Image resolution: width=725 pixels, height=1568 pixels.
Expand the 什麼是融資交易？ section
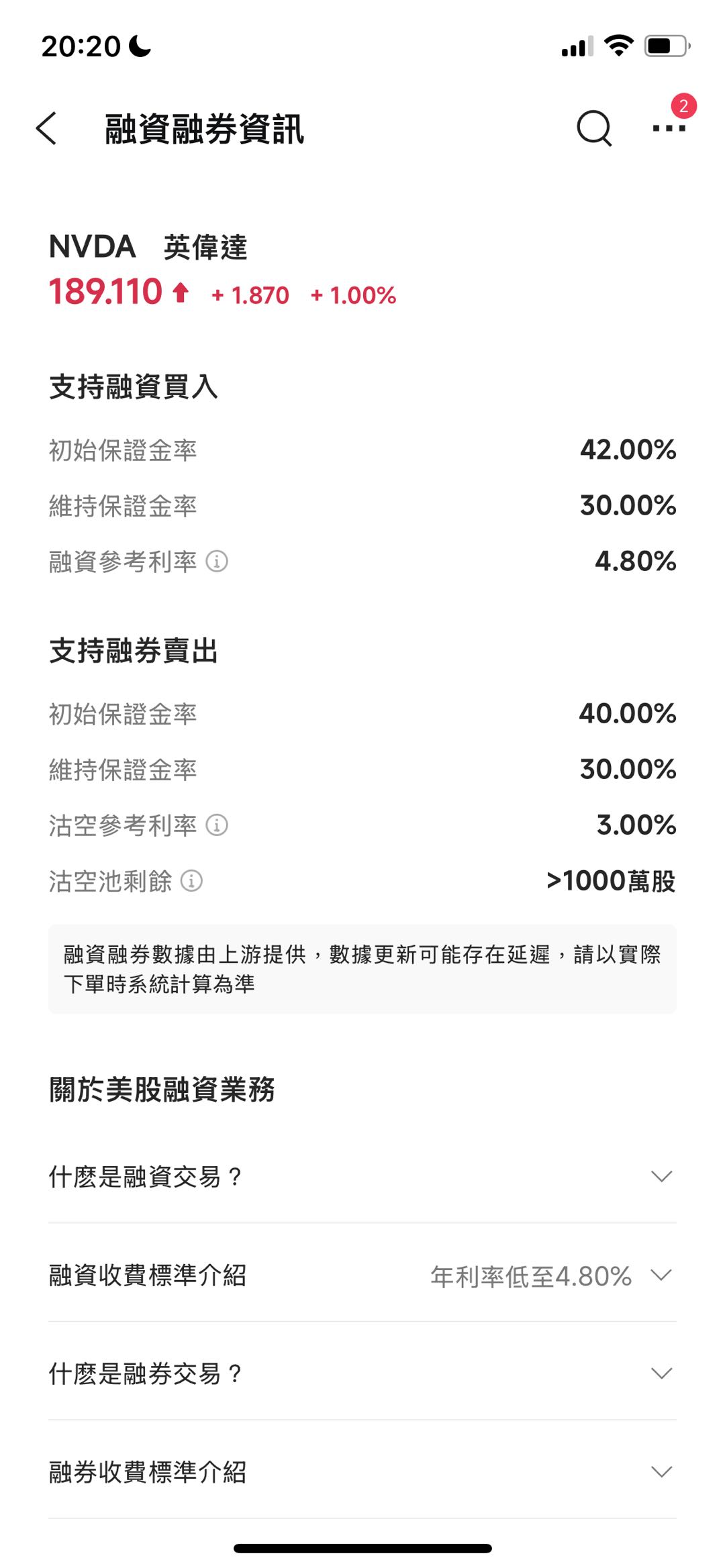point(661,1176)
